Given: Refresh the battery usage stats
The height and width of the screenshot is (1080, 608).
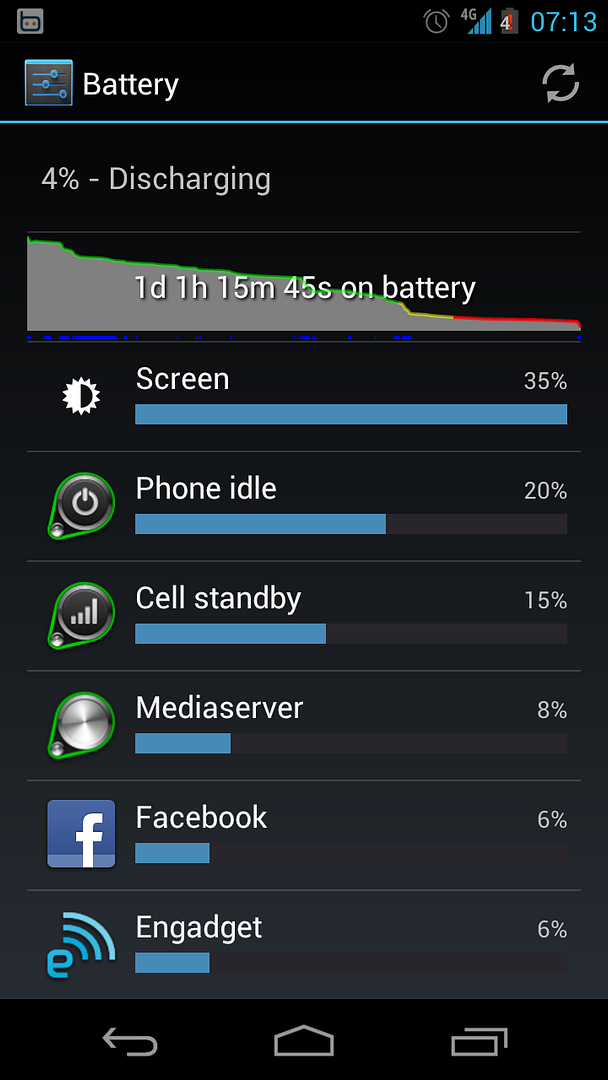Looking at the screenshot, I should pyautogui.click(x=561, y=84).
